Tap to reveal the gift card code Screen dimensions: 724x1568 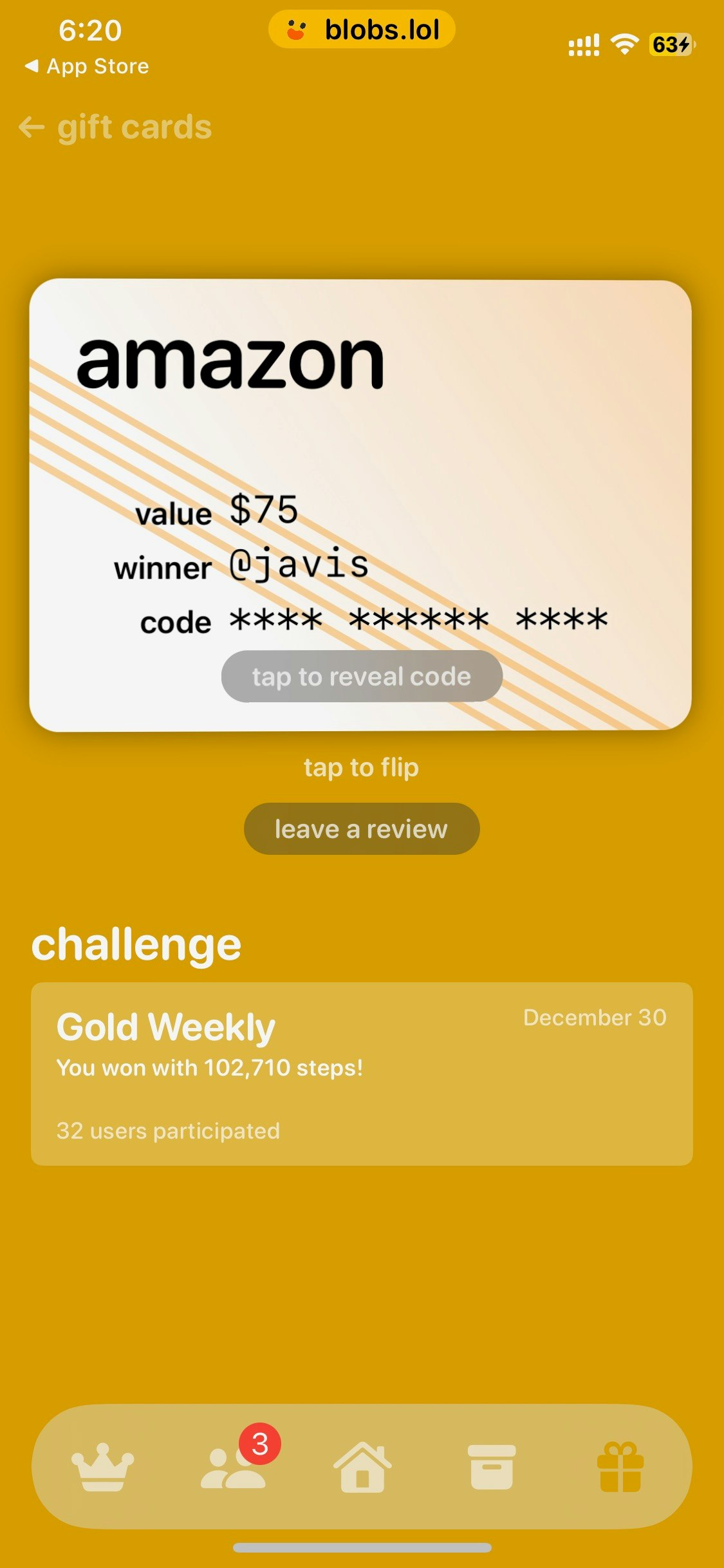pyautogui.click(x=362, y=677)
